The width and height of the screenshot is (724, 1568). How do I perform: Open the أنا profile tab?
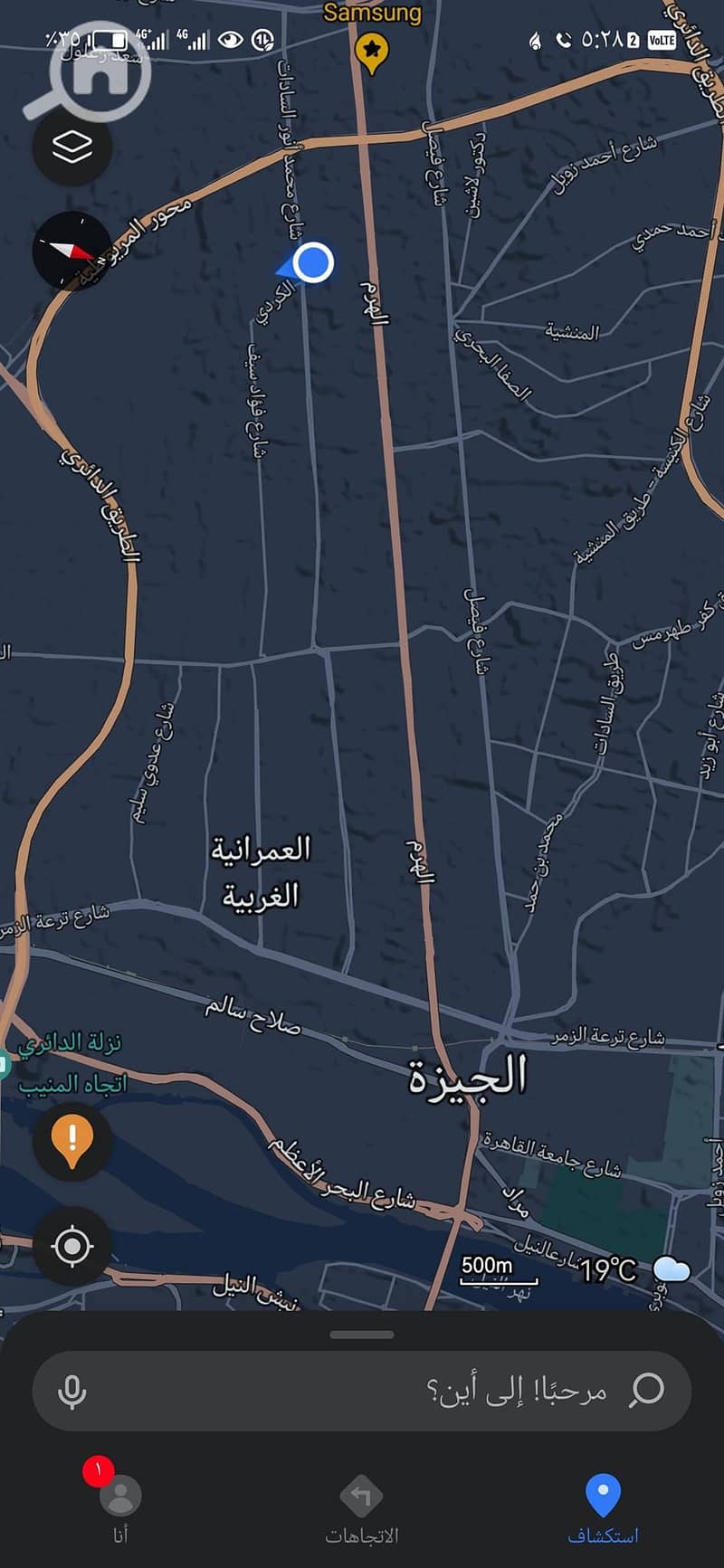pyautogui.click(x=120, y=1508)
